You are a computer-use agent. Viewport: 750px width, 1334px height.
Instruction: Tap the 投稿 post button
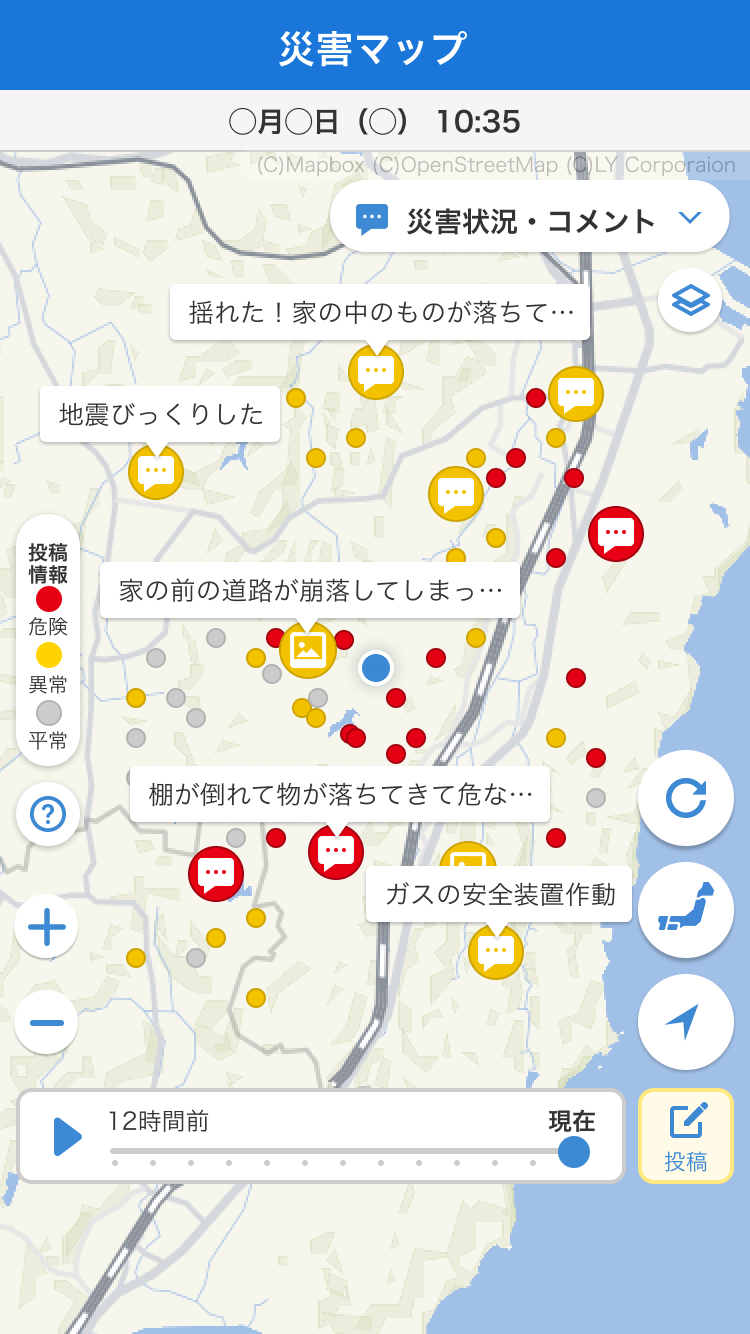coord(686,1136)
